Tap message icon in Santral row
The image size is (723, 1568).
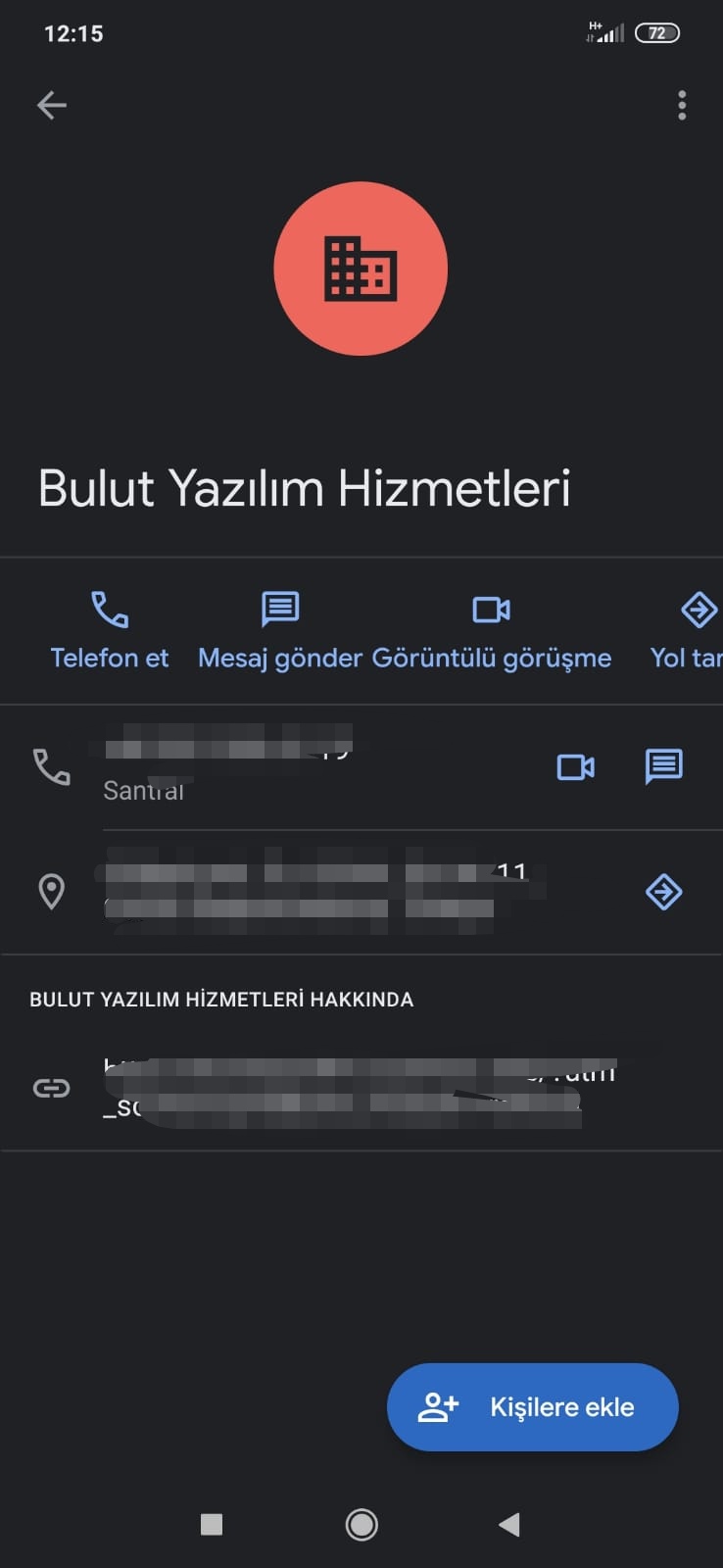pyautogui.click(x=663, y=766)
